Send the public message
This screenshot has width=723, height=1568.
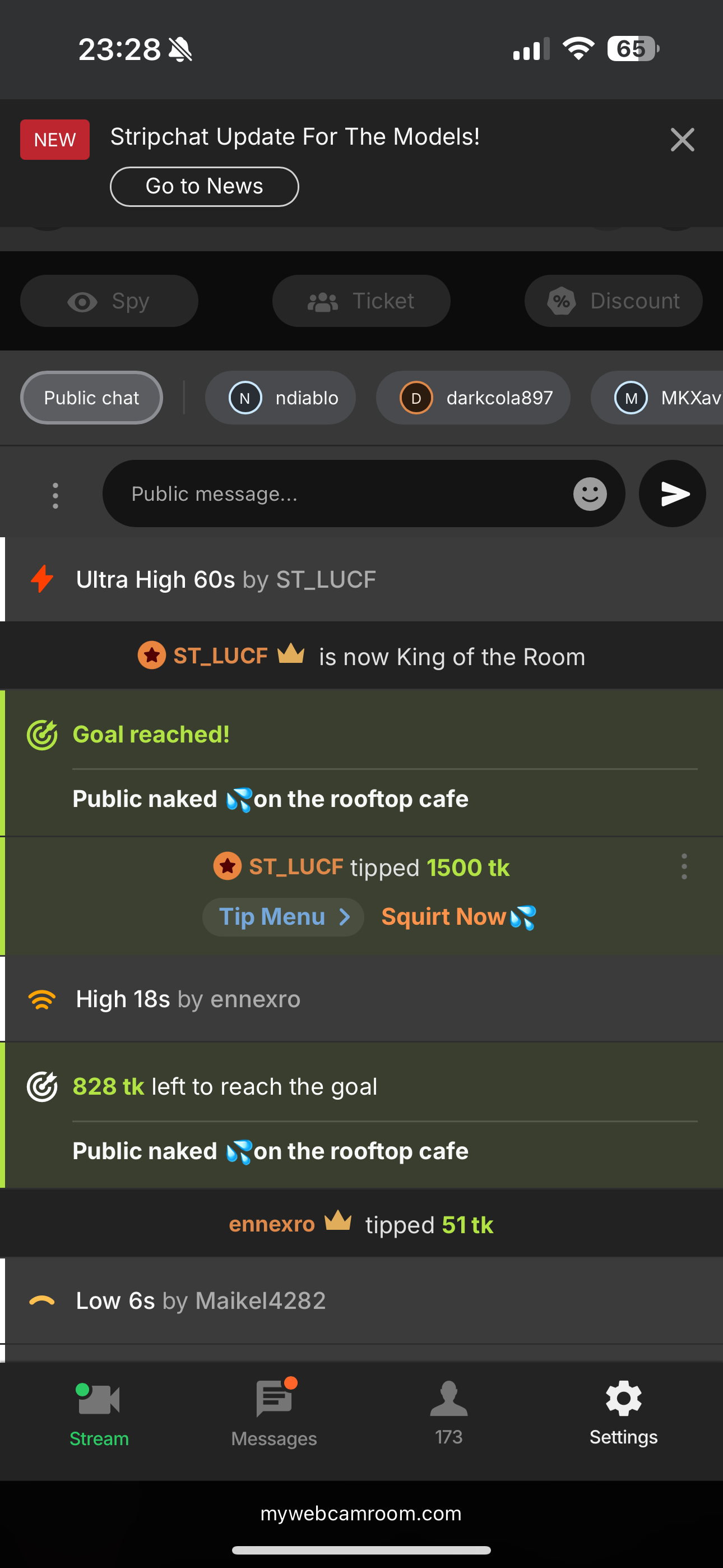pyautogui.click(x=673, y=494)
